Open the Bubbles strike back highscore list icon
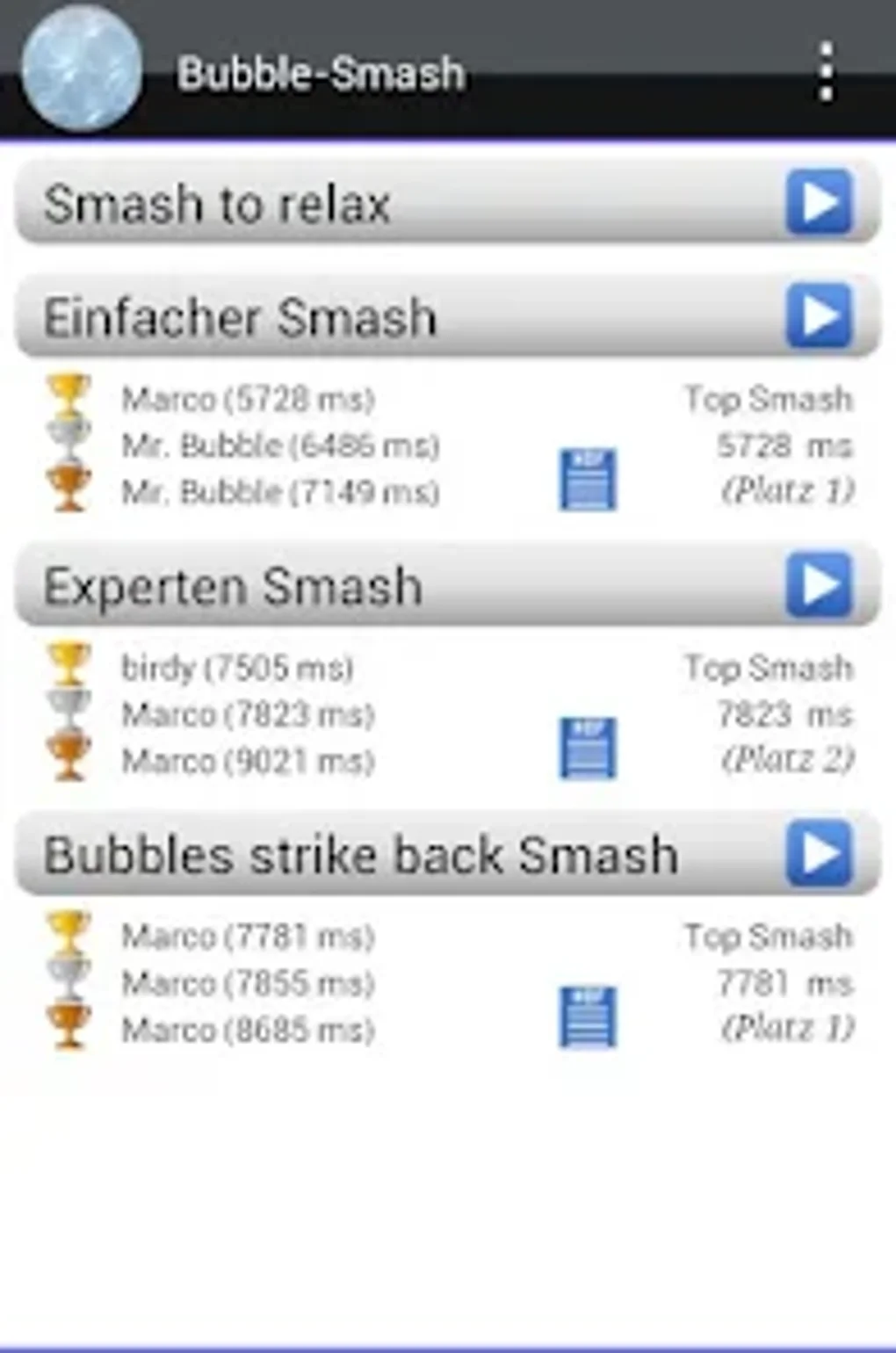The width and height of the screenshot is (896, 1353). [x=587, y=1017]
